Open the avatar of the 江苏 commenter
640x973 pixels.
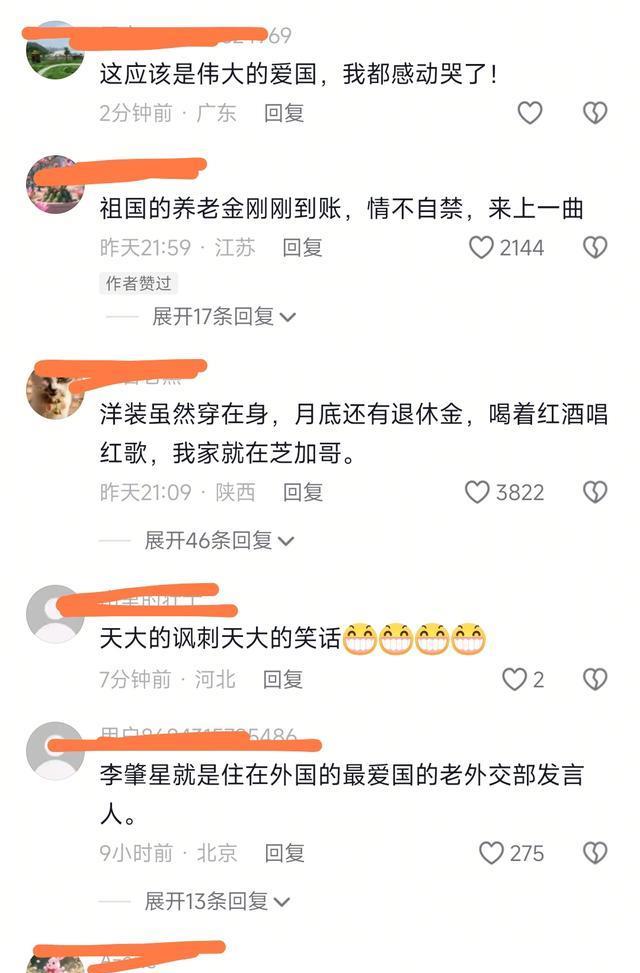(x=55, y=185)
